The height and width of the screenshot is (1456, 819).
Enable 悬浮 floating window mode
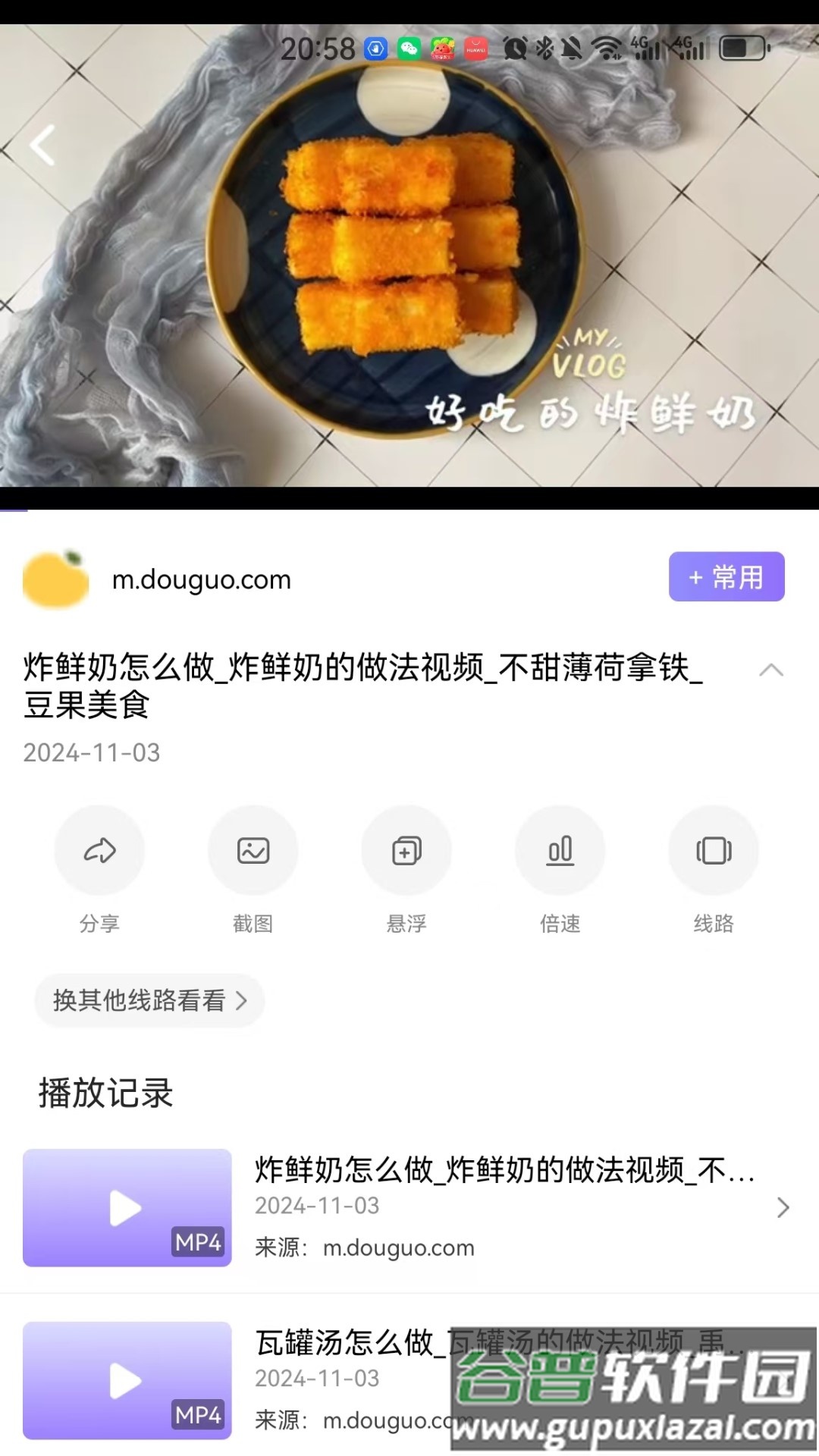[406, 850]
